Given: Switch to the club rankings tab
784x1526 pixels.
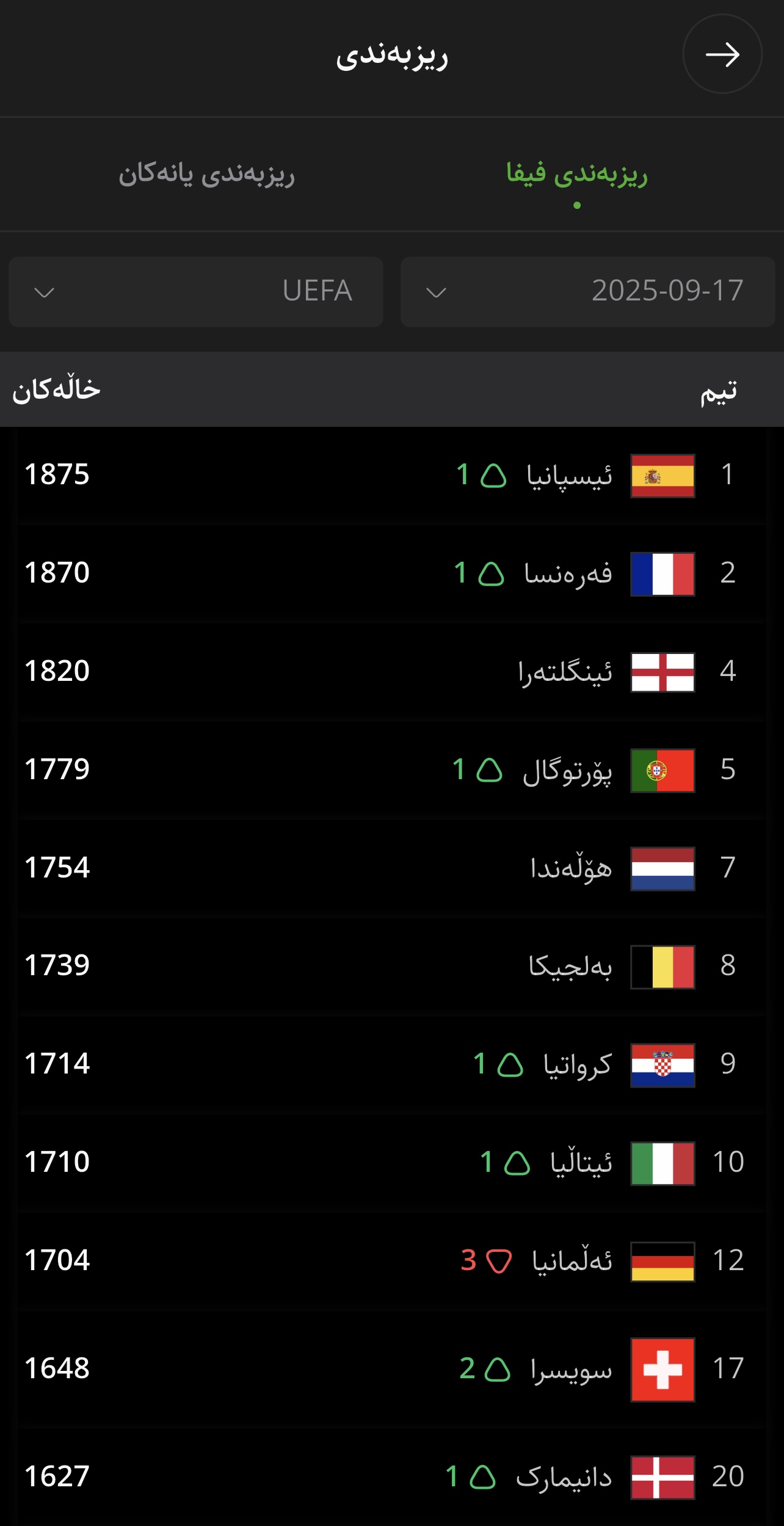Looking at the screenshot, I should (206, 174).
